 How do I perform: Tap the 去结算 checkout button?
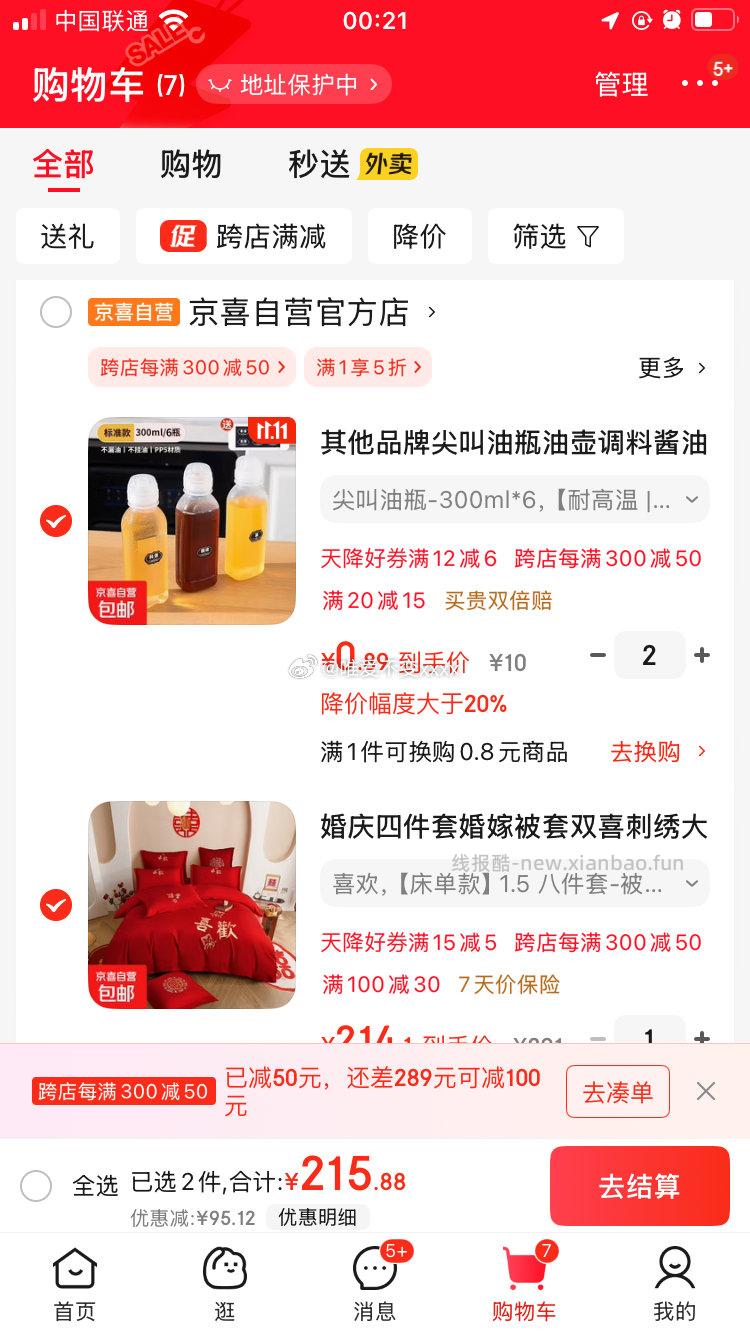pos(639,1186)
